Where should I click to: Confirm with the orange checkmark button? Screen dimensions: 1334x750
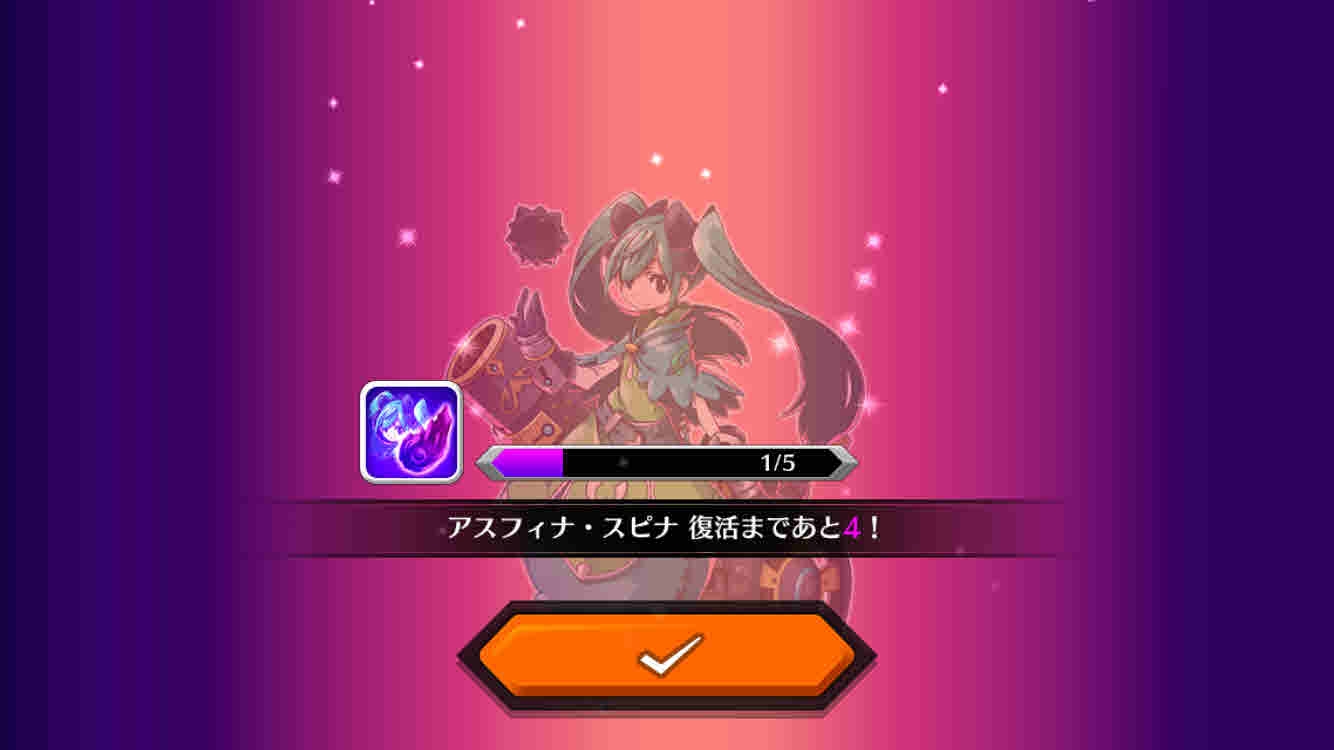pyautogui.click(x=667, y=656)
